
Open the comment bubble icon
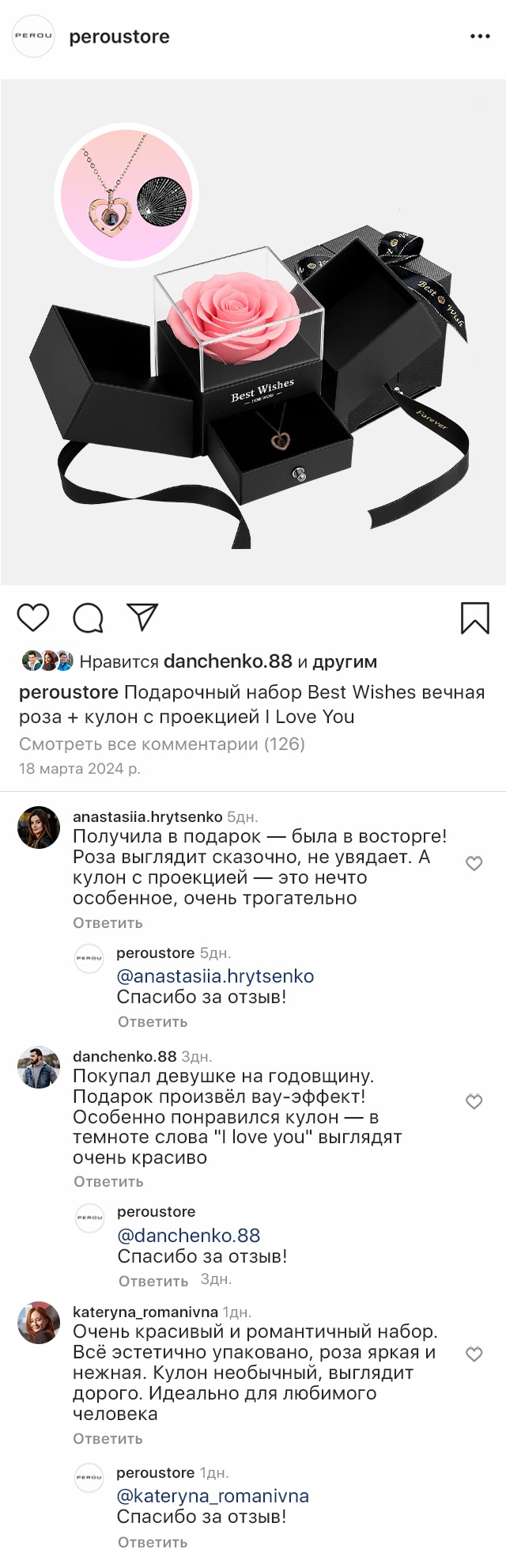point(88,618)
